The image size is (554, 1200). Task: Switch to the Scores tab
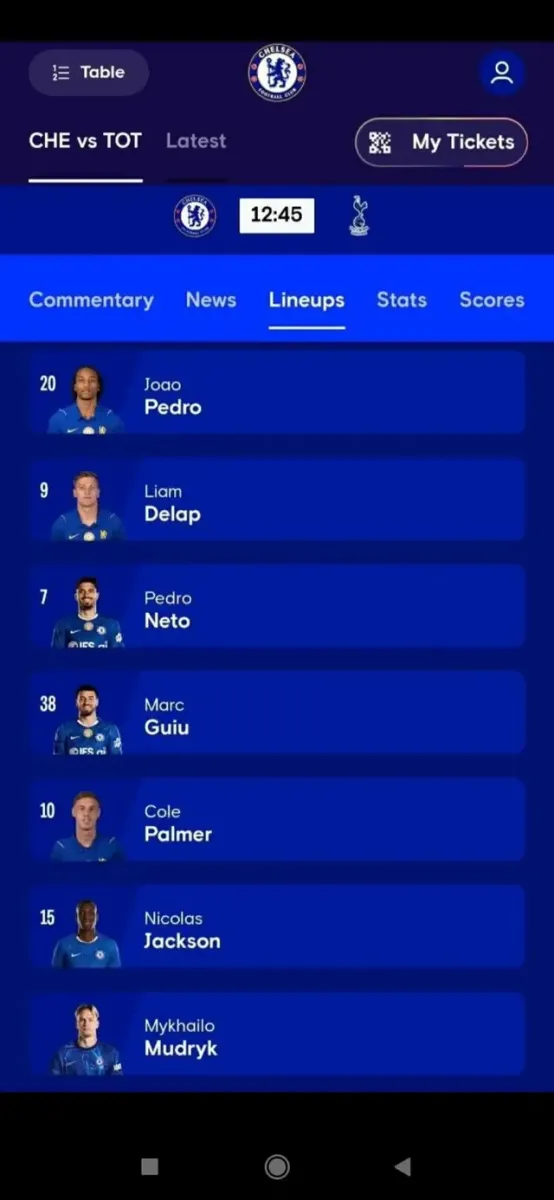click(x=492, y=299)
